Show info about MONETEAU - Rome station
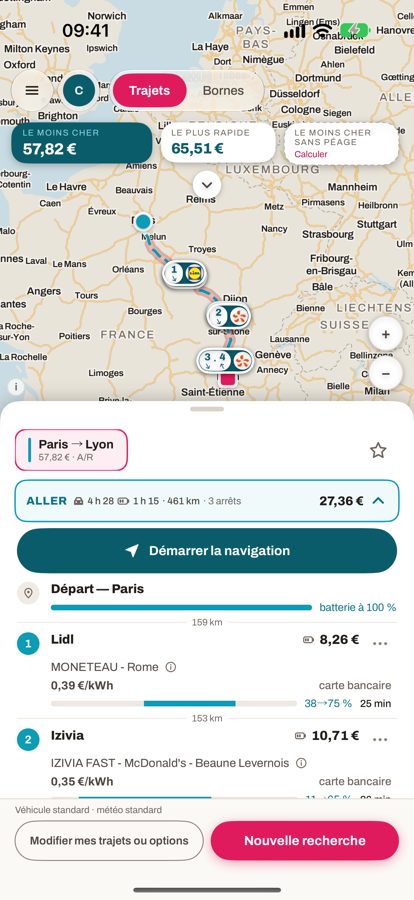Image resolution: width=414 pixels, height=900 pixels. pos(171,667)
